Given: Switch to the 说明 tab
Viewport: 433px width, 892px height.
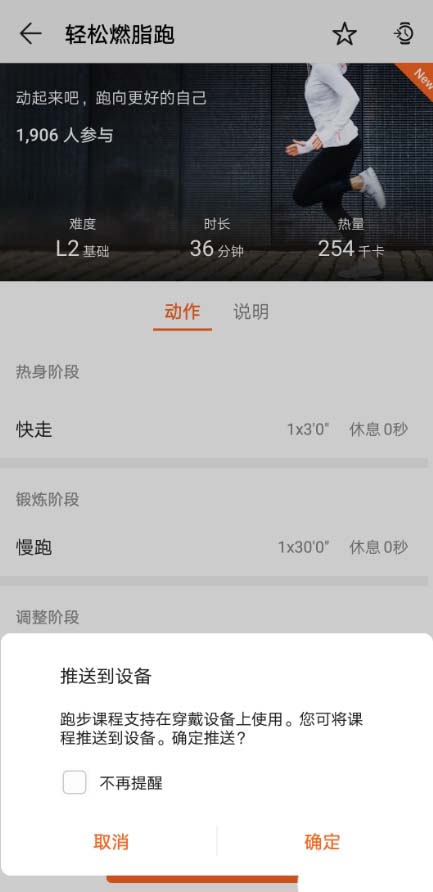Looking at the screenshot, I should coord(251,312).
